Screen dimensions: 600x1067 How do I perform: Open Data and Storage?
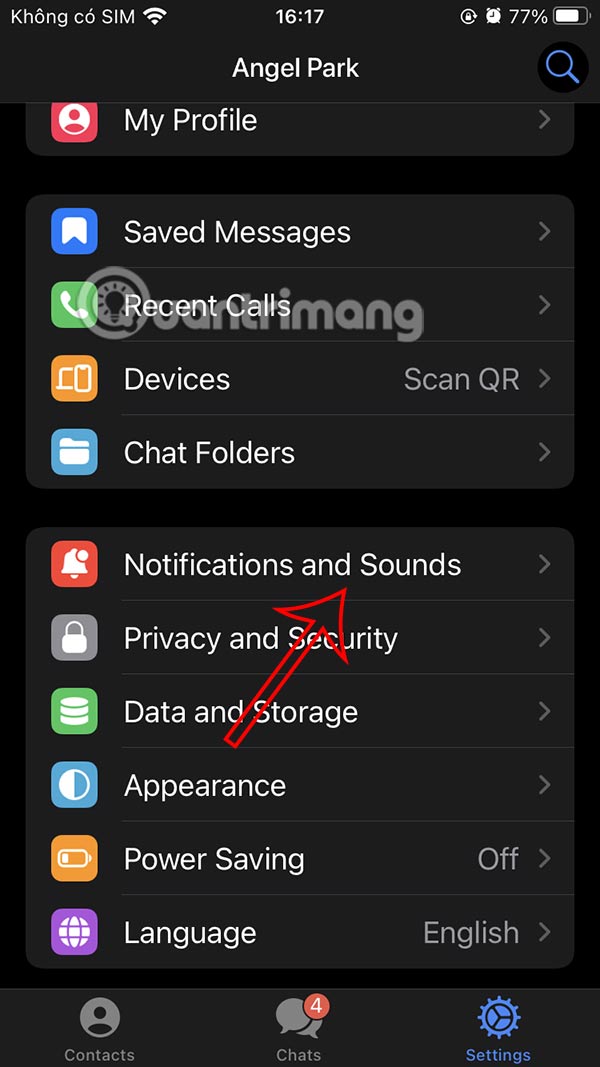[300, 712]
